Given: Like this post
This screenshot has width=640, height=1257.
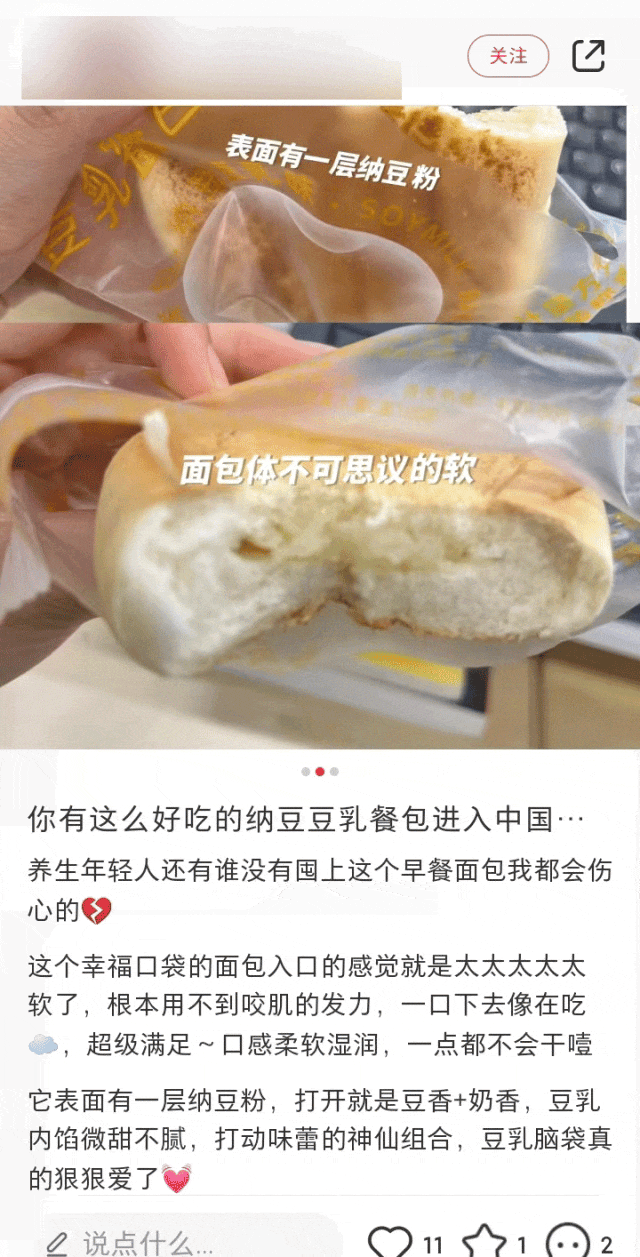Looking at the screenshot, I should 390,1243.
